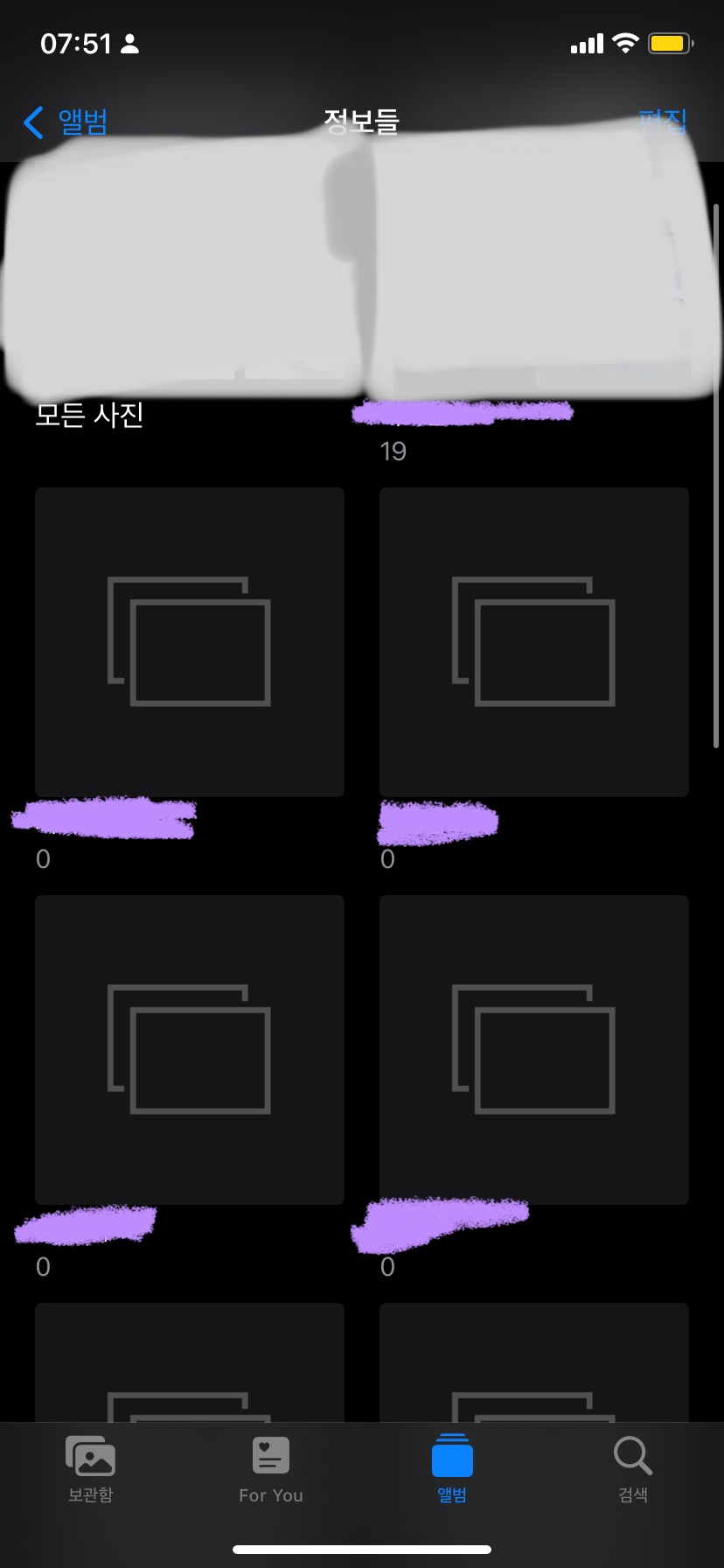Image resolution: width=724 pixels, height=1568 pixels.
Task: Go back to 앨범
Action: coord(66,122)
